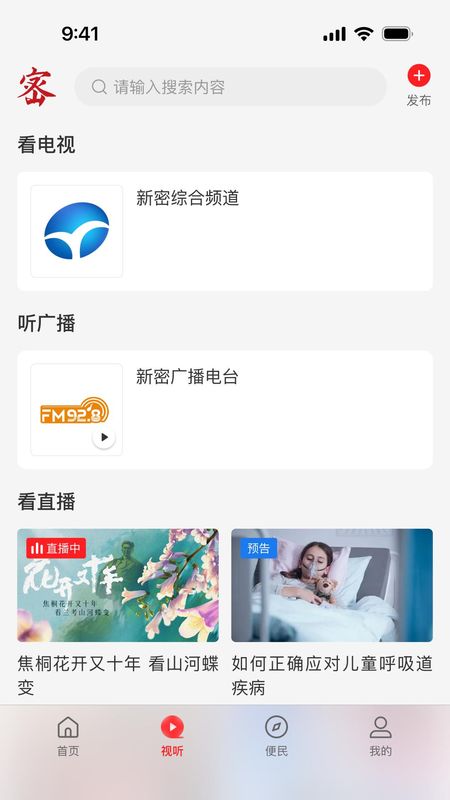Go to the 便民 tab

click(x=277, y=736)
